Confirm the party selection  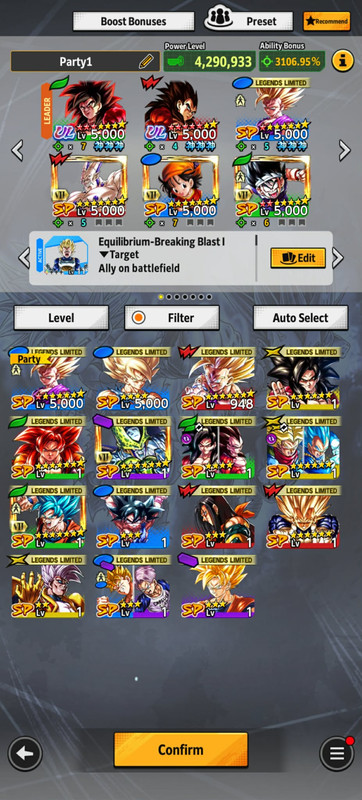pos(180,749)
